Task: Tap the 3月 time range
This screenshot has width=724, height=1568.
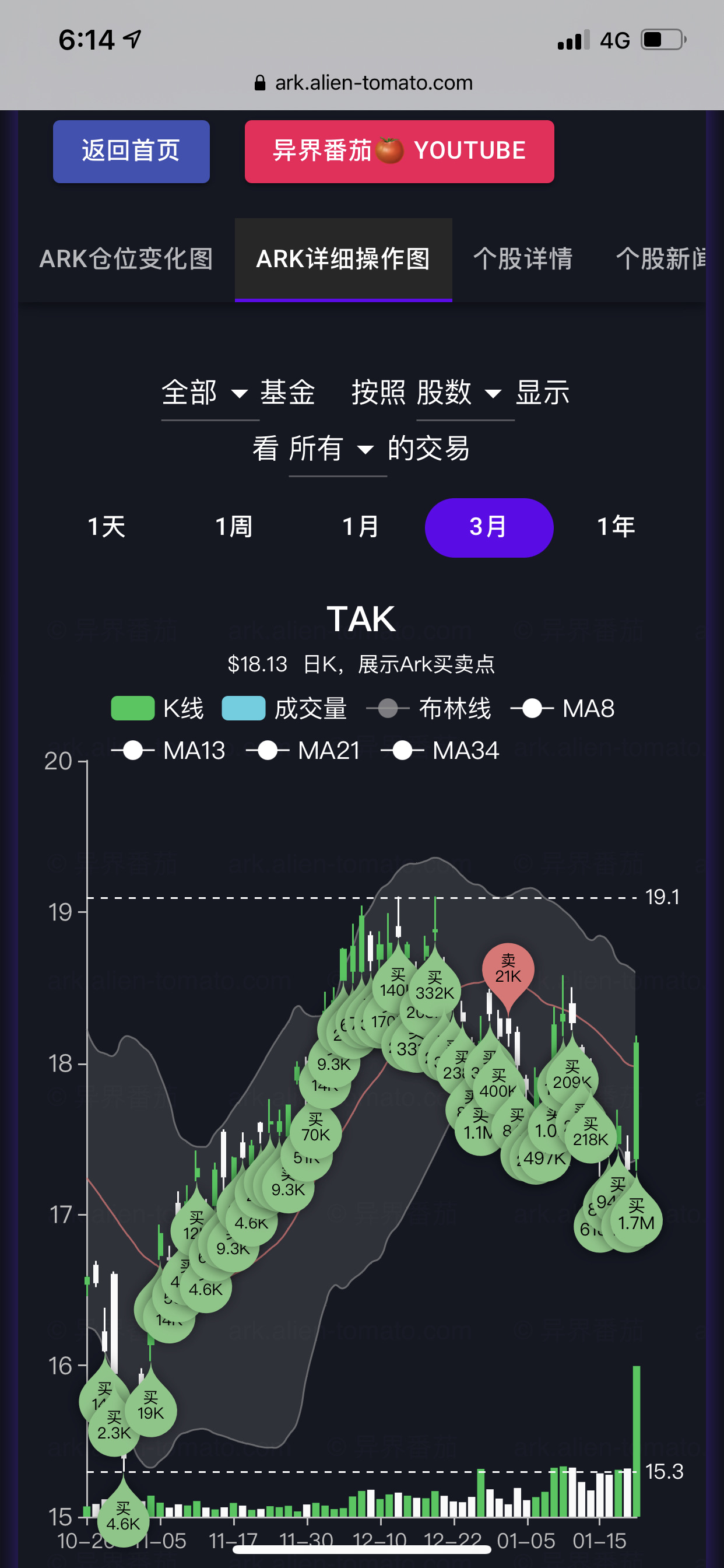Action: point(488,527)
